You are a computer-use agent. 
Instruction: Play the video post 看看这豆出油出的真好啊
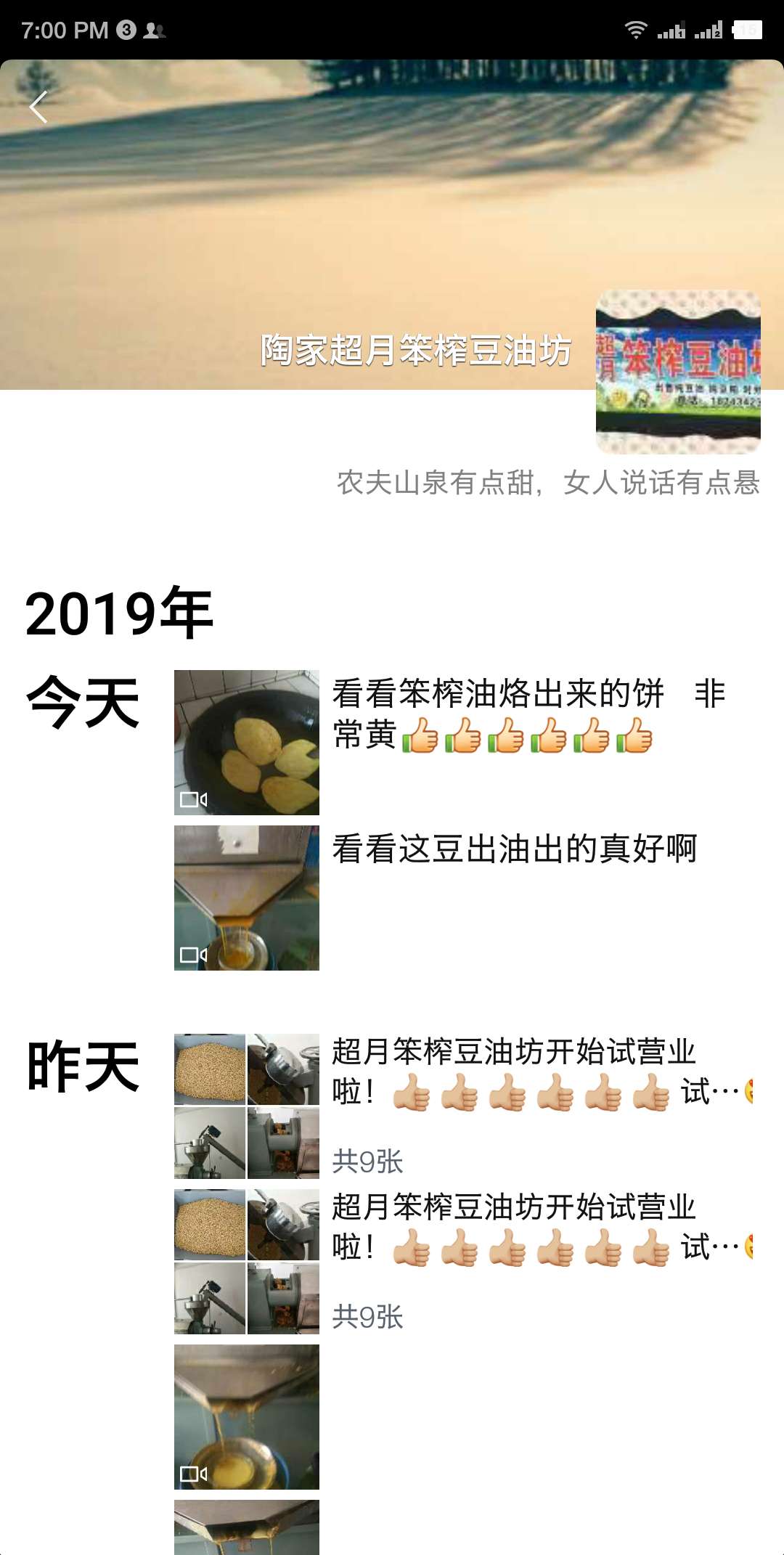click(247, 897)
